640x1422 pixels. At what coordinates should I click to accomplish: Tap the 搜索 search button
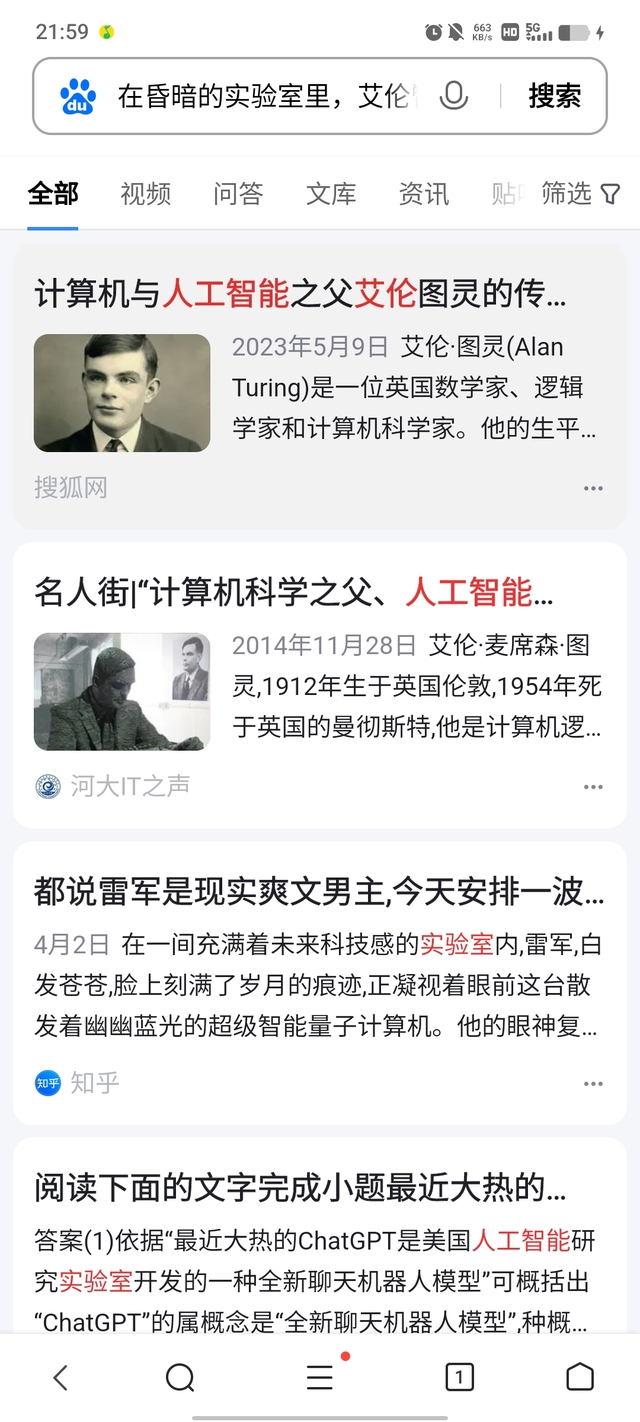[555, 96]
